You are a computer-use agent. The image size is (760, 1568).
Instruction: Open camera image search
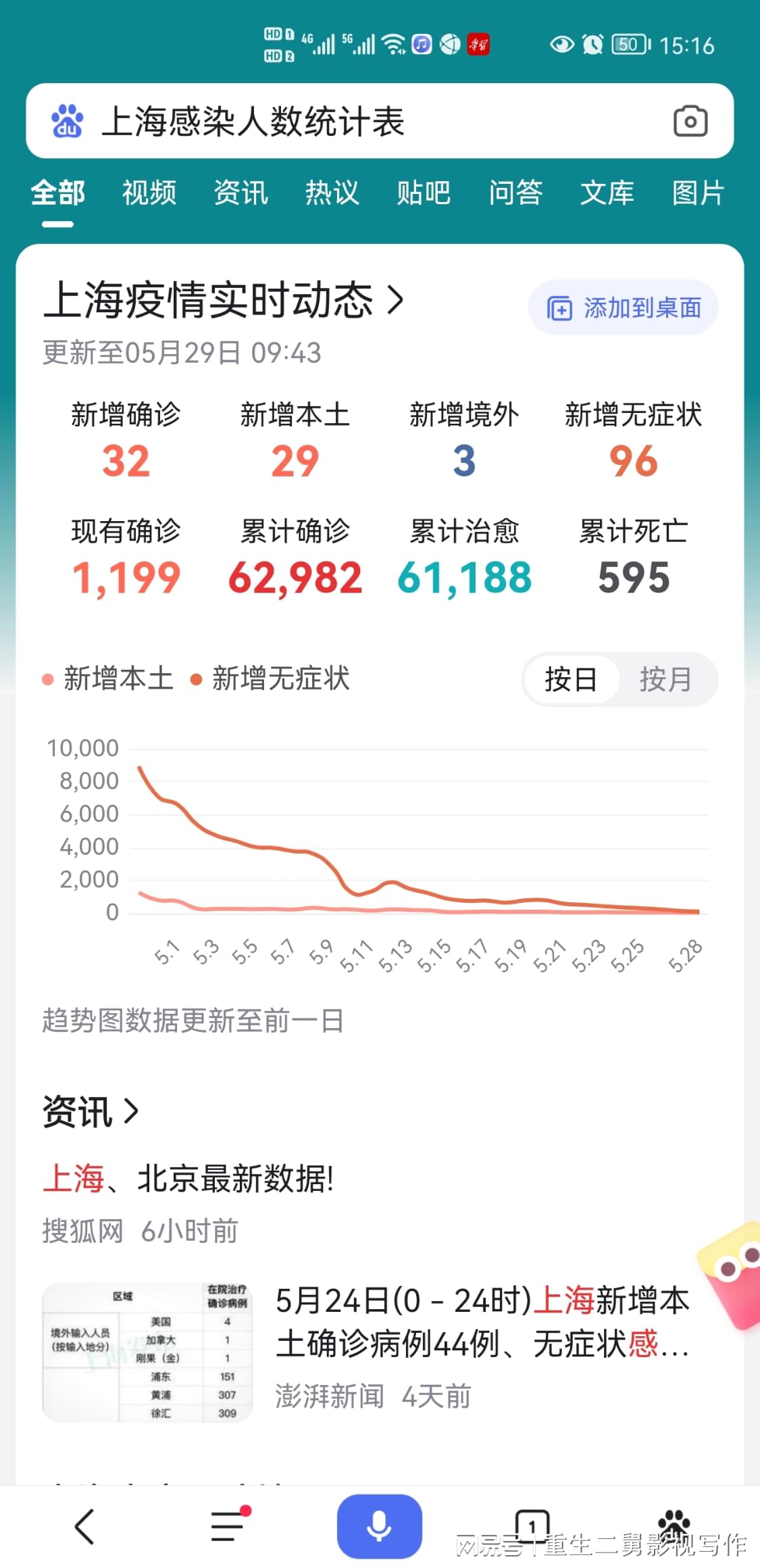(690, 122)
